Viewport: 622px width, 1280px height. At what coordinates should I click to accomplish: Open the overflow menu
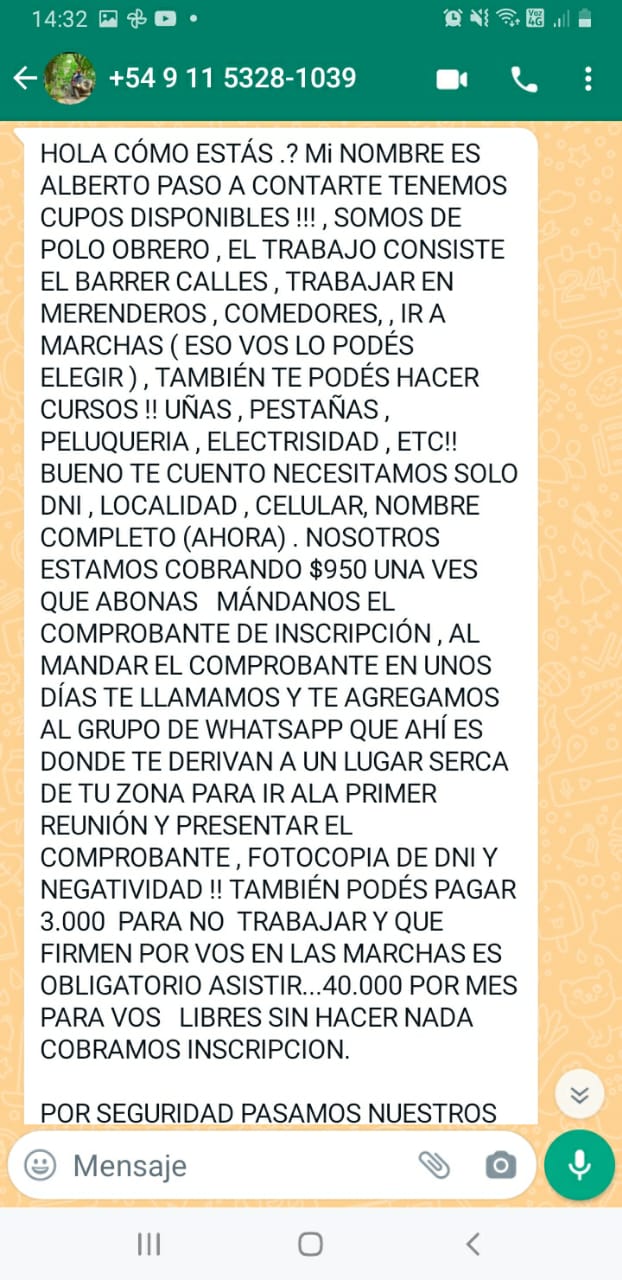click(x=588, y=80)
